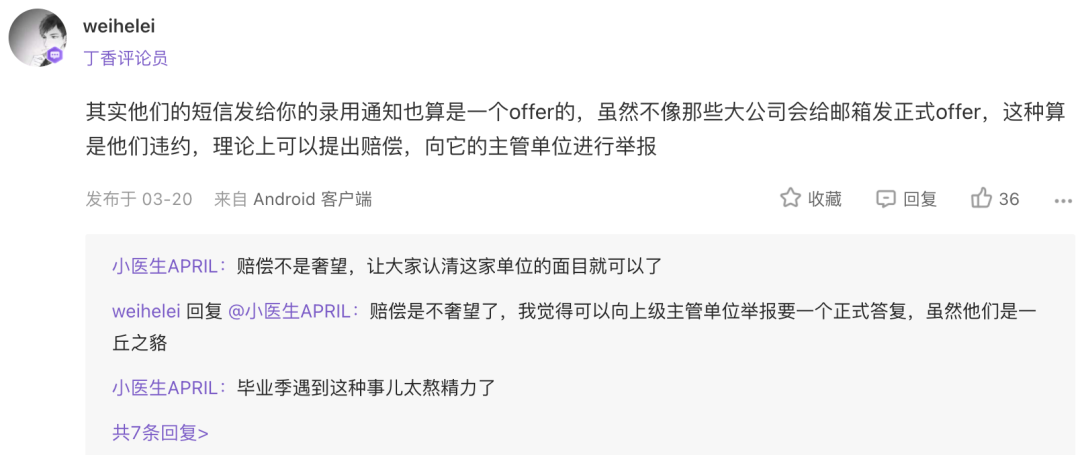Open the three-dot overflow menu

click(x=1063, y=200)
